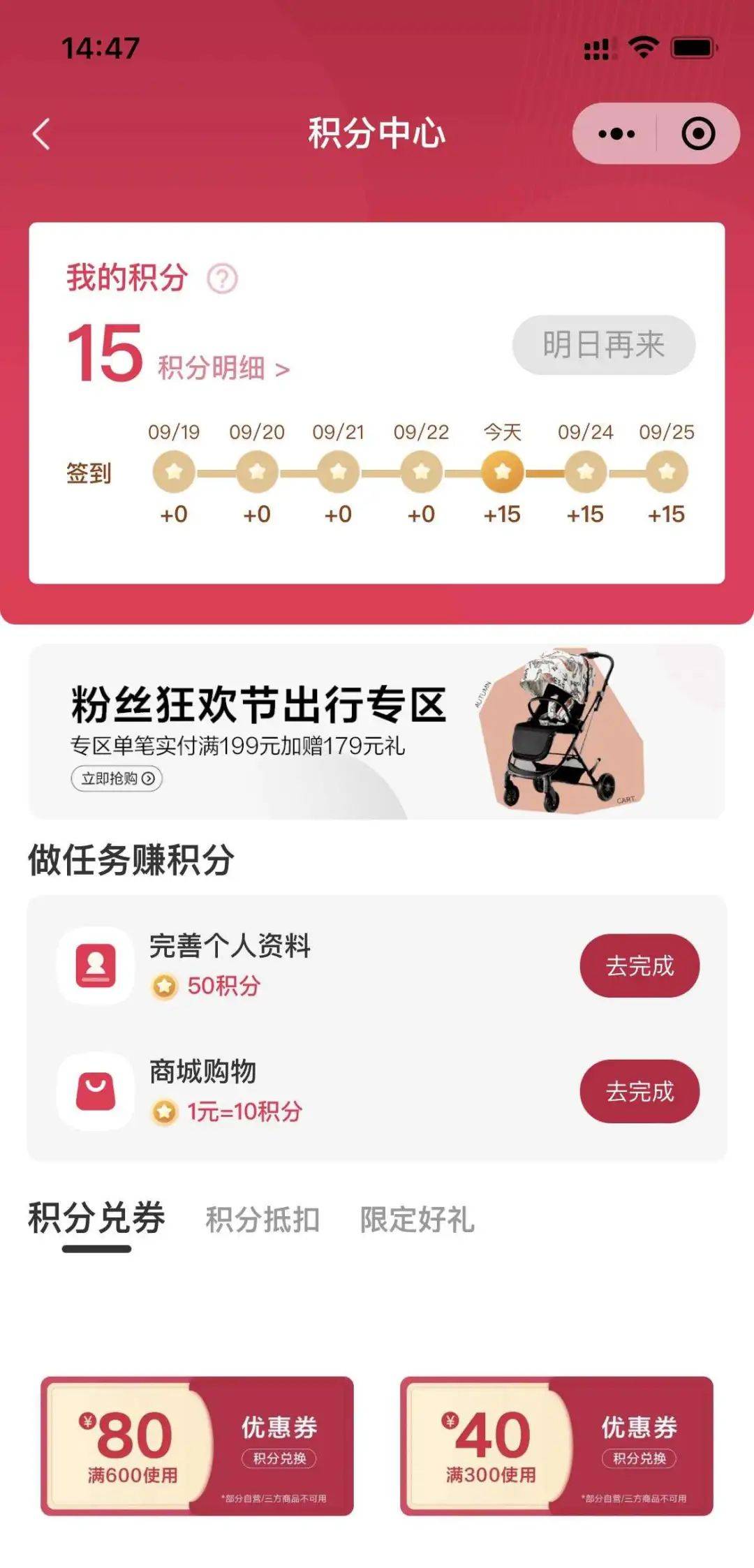Click the gold coin icon next to 50积分
This screenshot has width=754, height=1568.
(x=165, y=985)
